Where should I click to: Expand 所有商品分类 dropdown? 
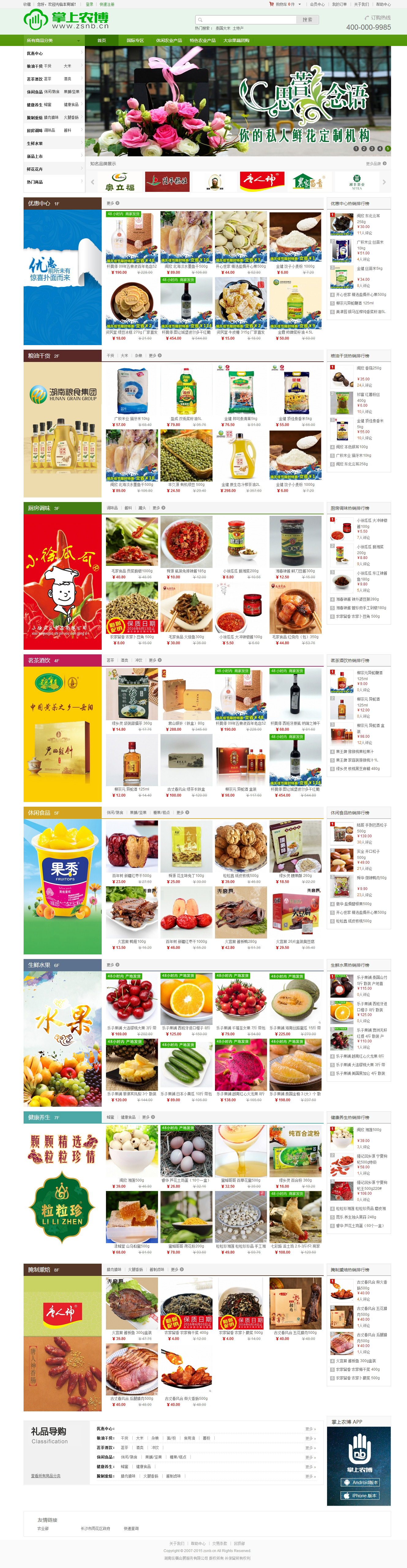tap(54, 41)
